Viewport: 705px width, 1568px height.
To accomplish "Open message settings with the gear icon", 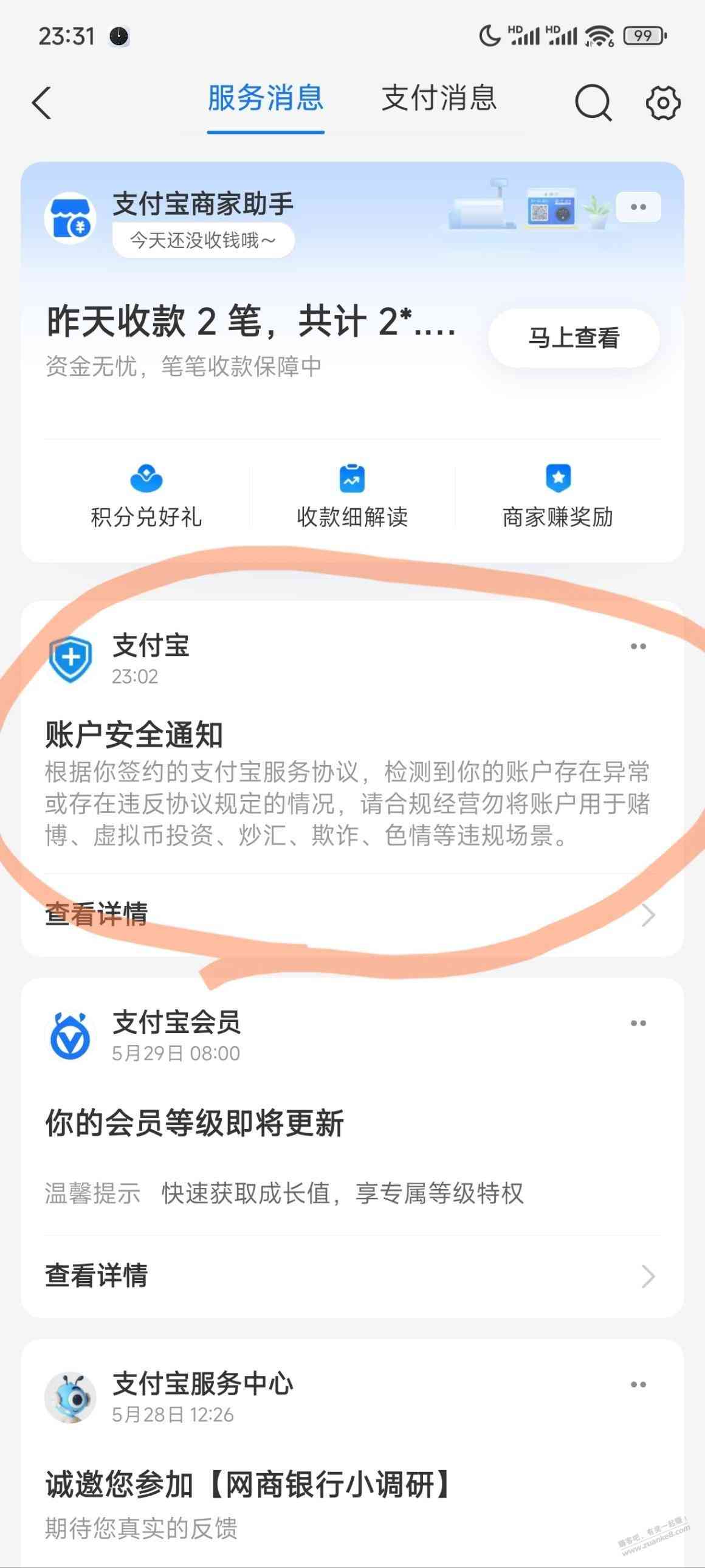I will pyautogui.click(x=662, y=102).
